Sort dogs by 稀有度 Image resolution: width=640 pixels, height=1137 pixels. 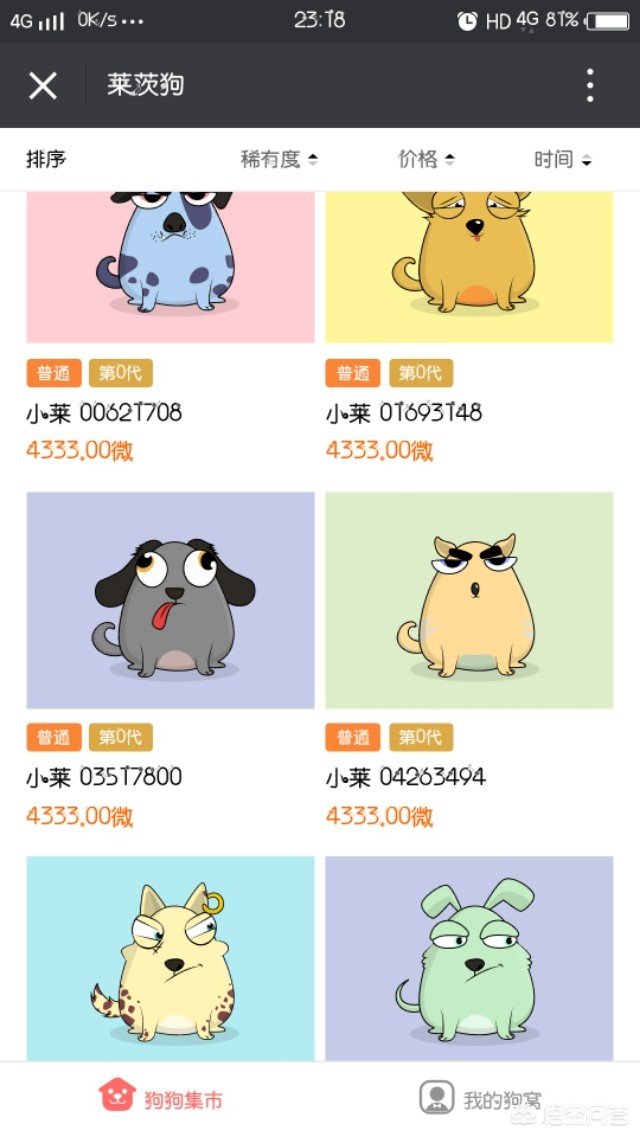click(279, 159)
